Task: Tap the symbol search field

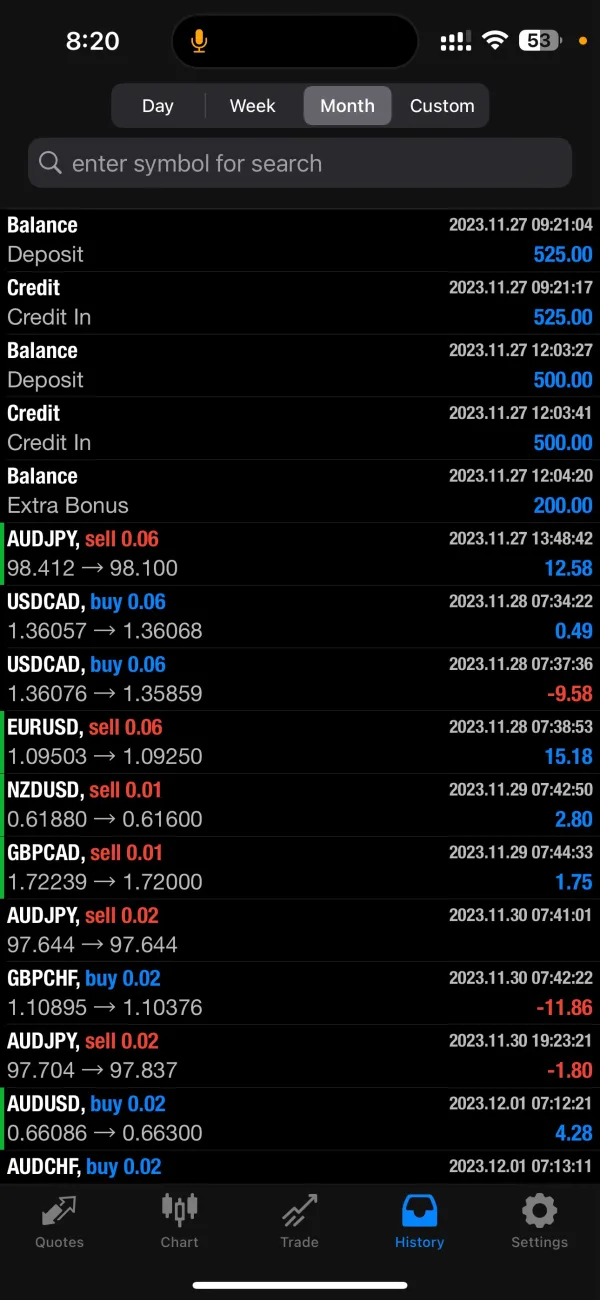Action: 300,163
